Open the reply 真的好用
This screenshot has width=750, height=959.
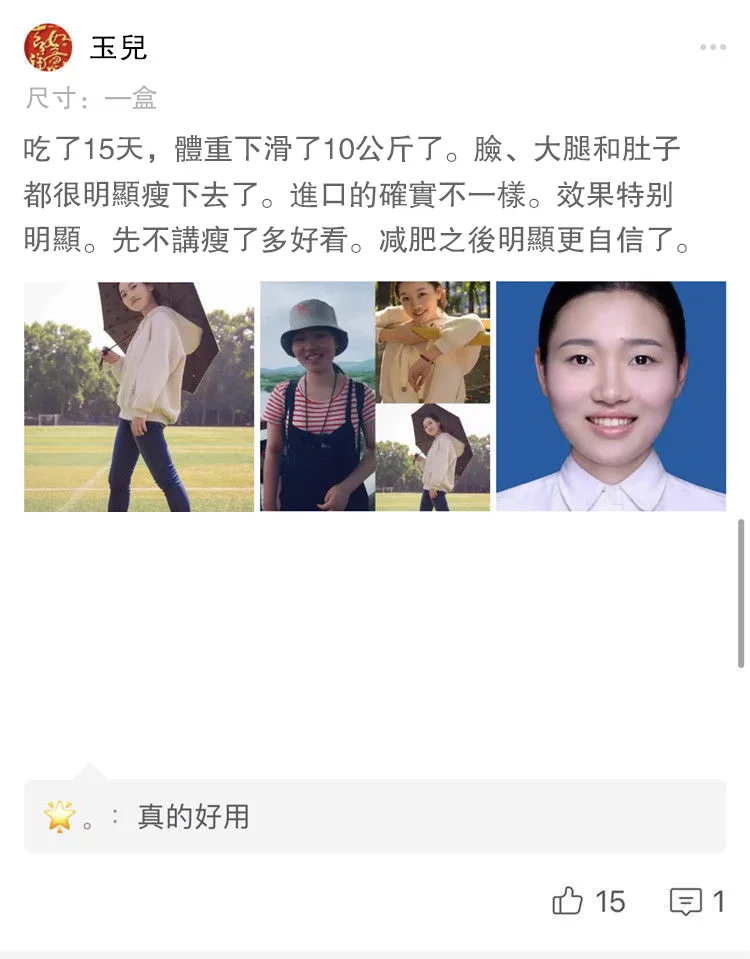[x=374, y=817]
